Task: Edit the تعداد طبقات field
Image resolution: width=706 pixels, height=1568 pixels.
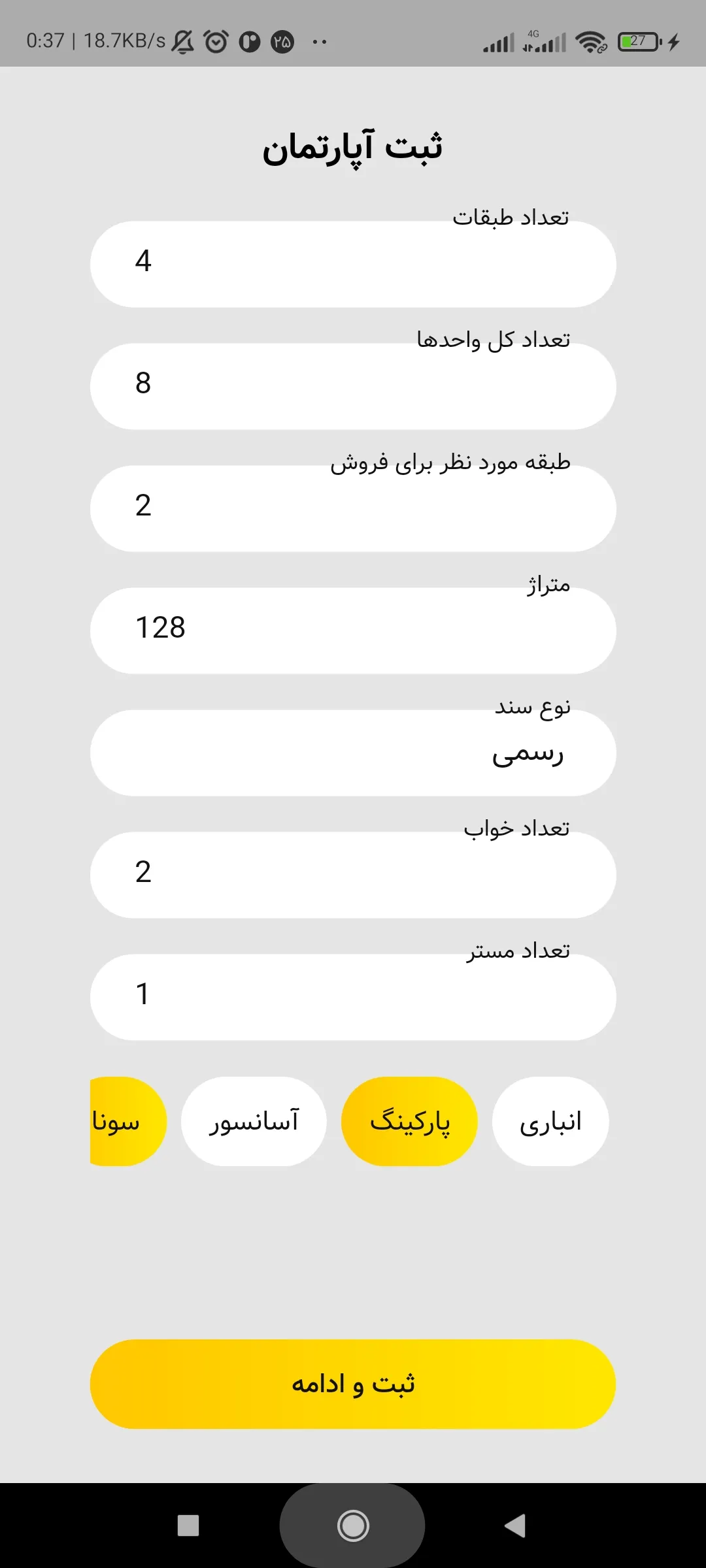Action: pyautogui.click(x=353, y=264)
